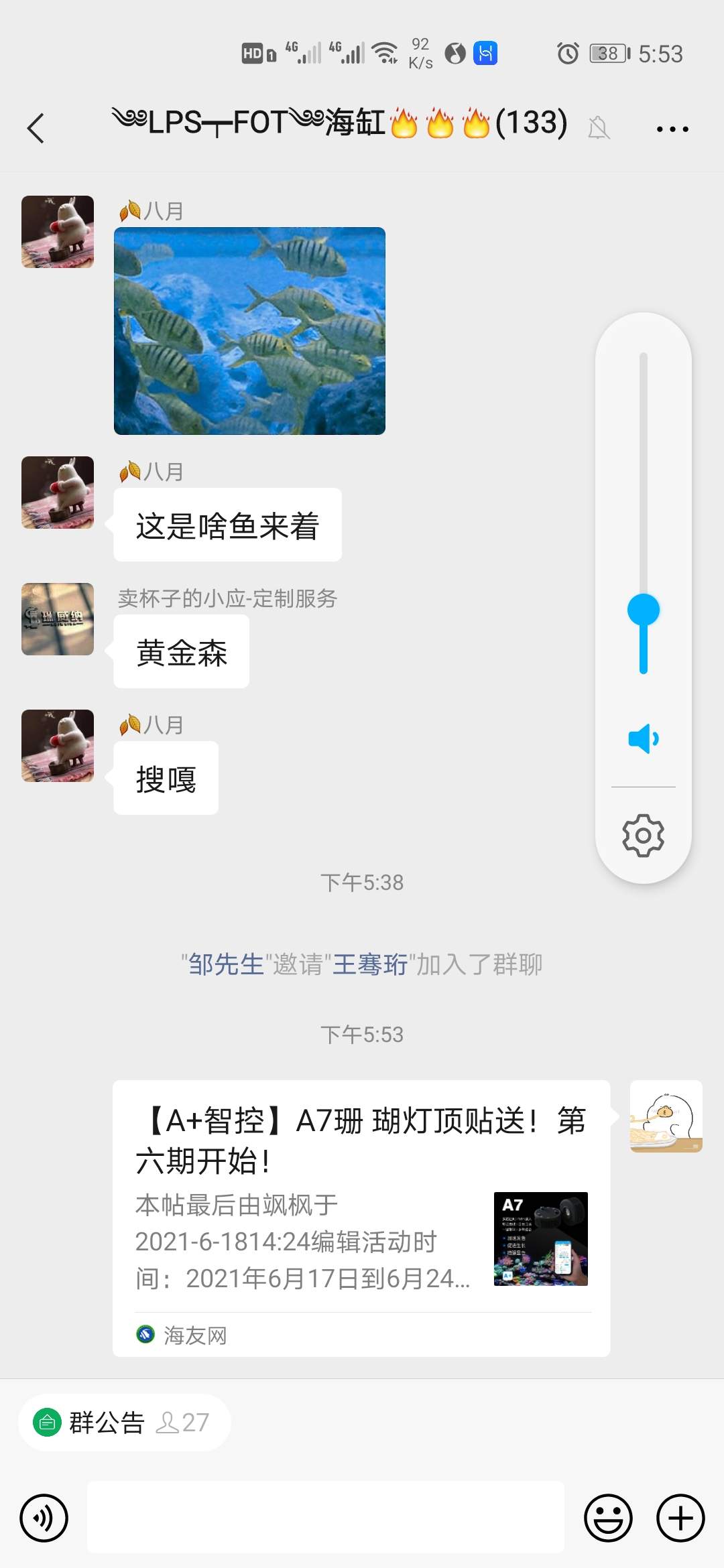Open the plus attachments menu
Viewport: 724px width, 1568px height.
pos(680,1518)
